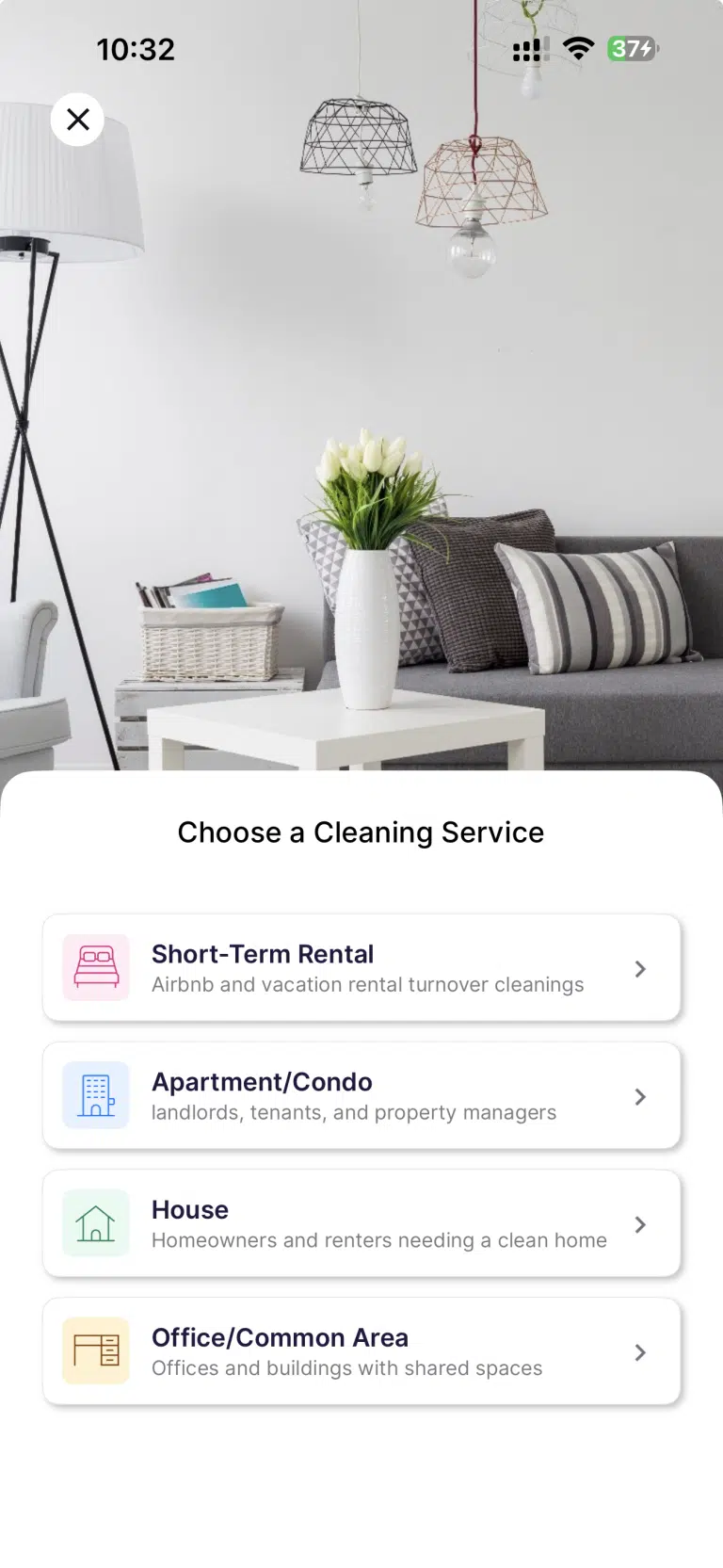Select the Short-Term Rental service

click(x=361, y=967)
